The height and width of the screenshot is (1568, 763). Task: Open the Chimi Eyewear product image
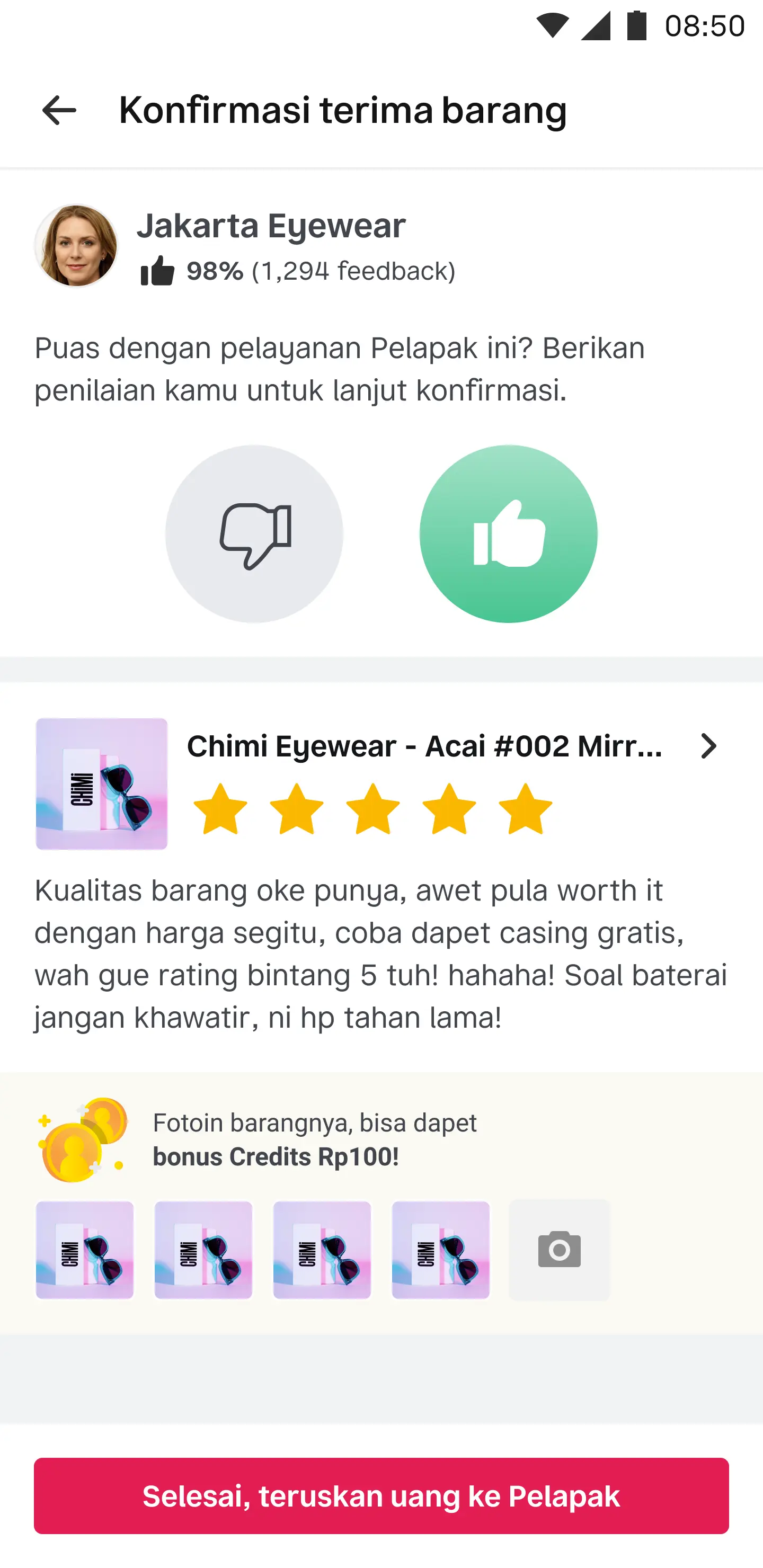coord(102,784)
